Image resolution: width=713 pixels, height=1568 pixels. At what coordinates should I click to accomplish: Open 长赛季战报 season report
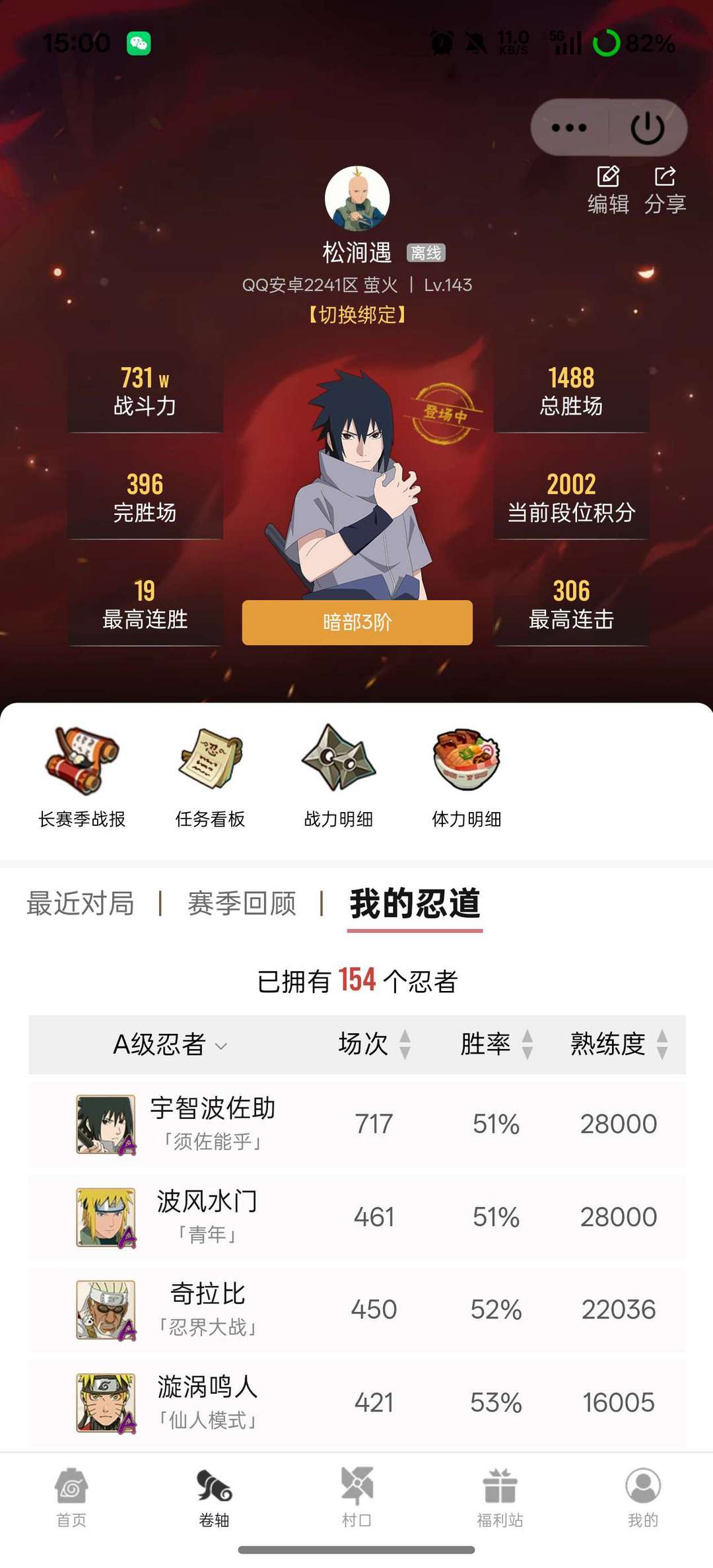82,776
